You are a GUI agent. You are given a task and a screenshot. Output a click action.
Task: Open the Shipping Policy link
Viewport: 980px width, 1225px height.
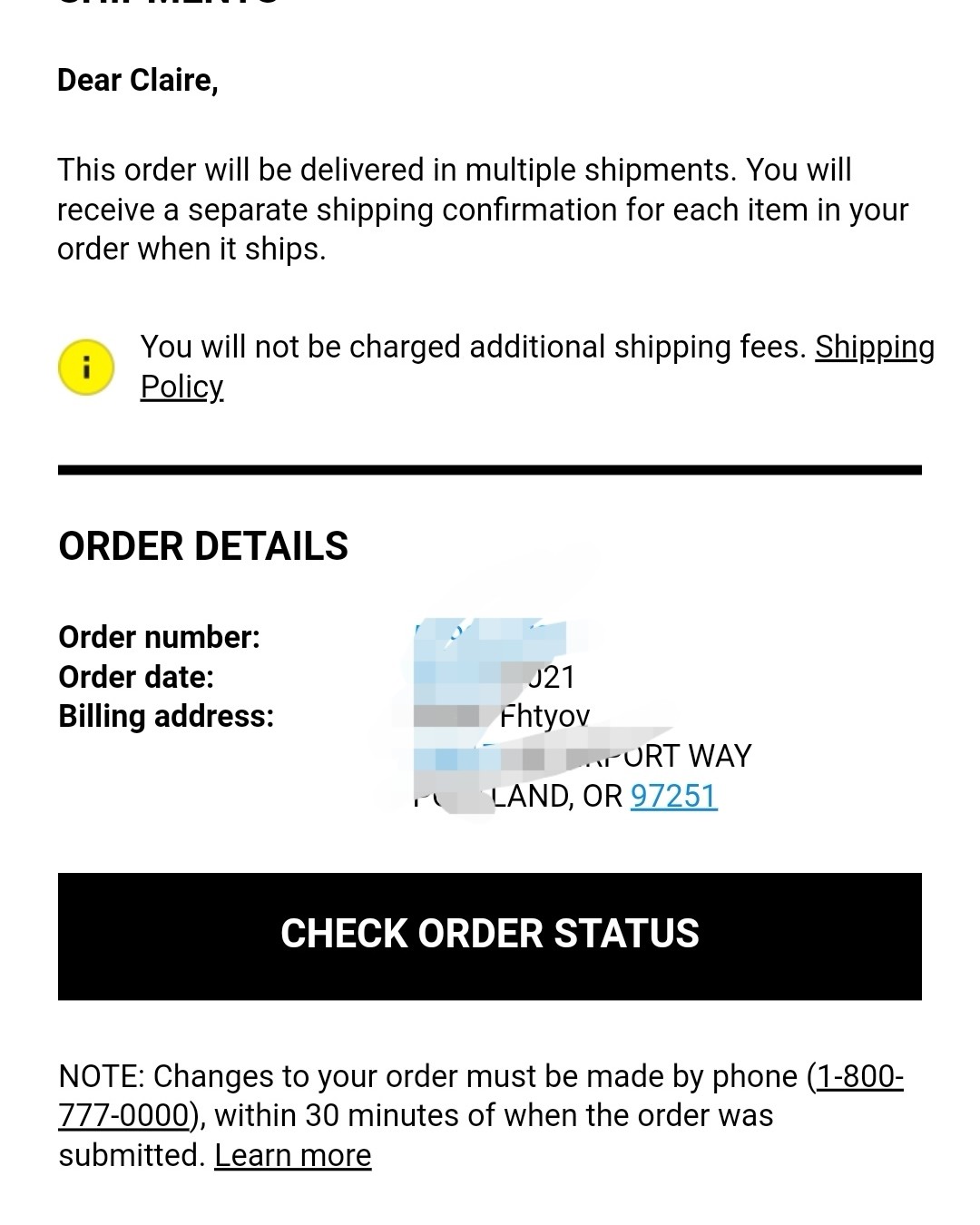tap(874, 348)
